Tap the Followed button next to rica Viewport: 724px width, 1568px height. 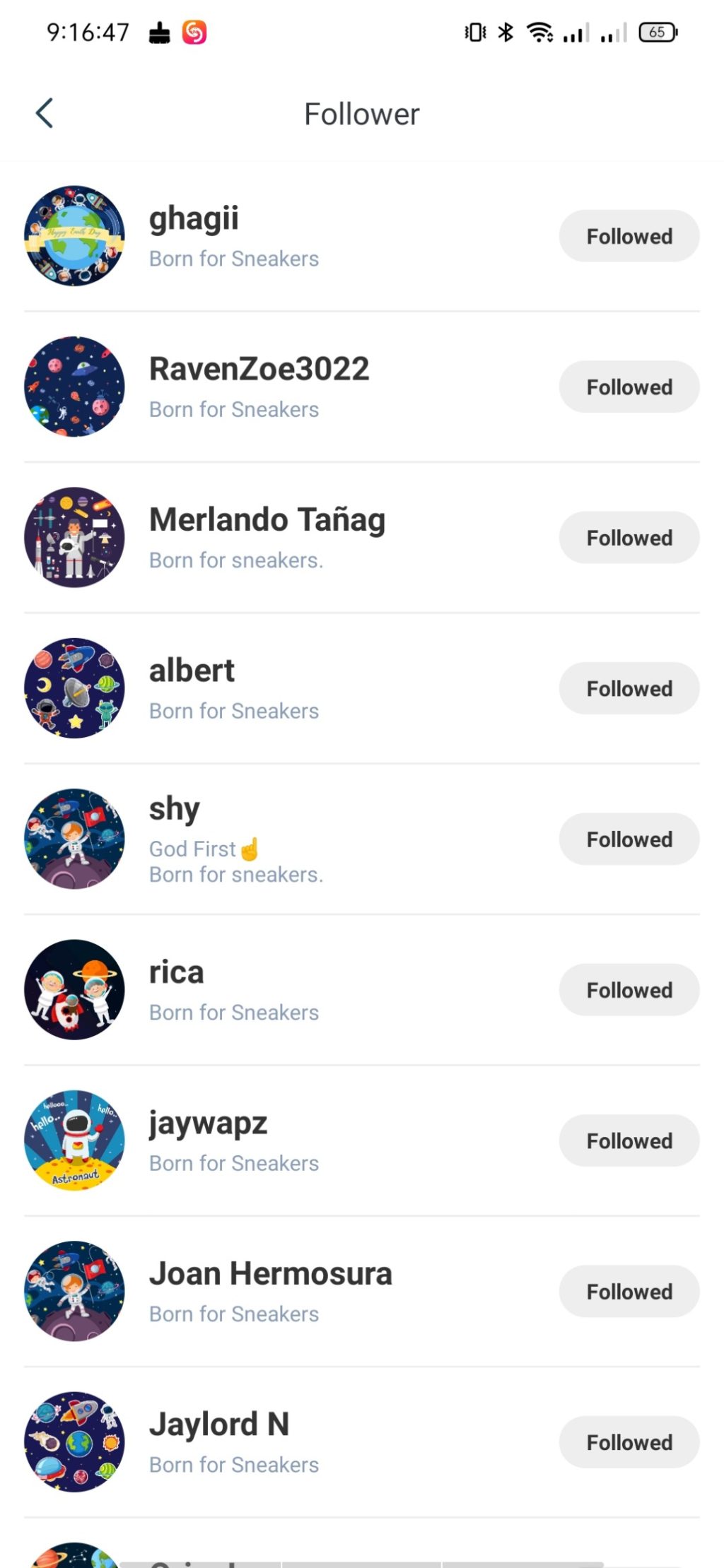[629, 990]
